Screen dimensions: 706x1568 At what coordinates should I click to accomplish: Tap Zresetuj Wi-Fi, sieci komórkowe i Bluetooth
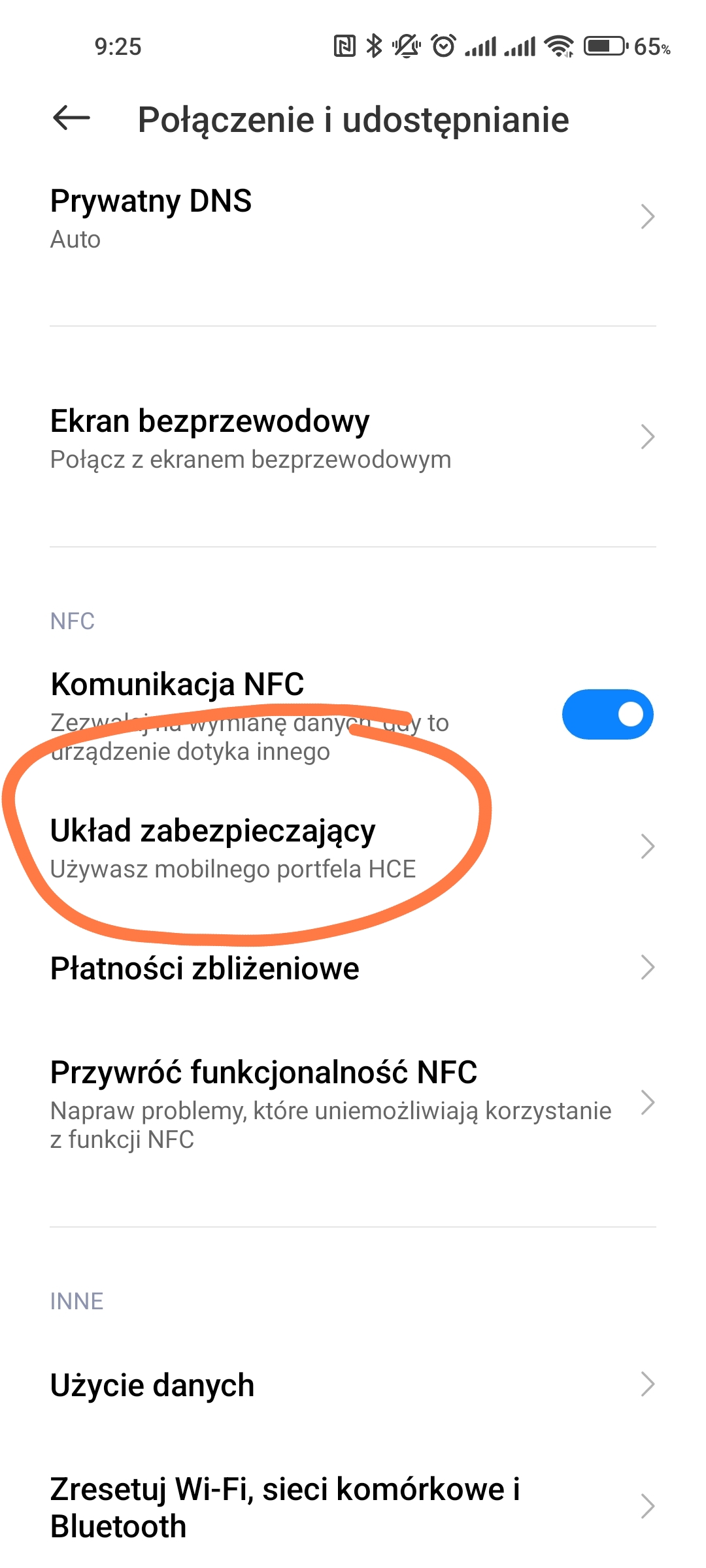coord(353,1507)
